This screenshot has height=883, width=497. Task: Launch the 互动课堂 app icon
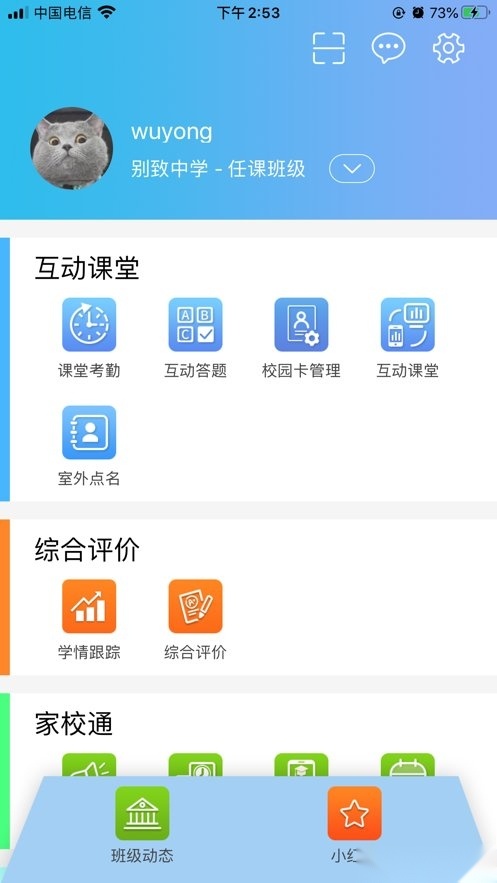[x=408, y=325]
